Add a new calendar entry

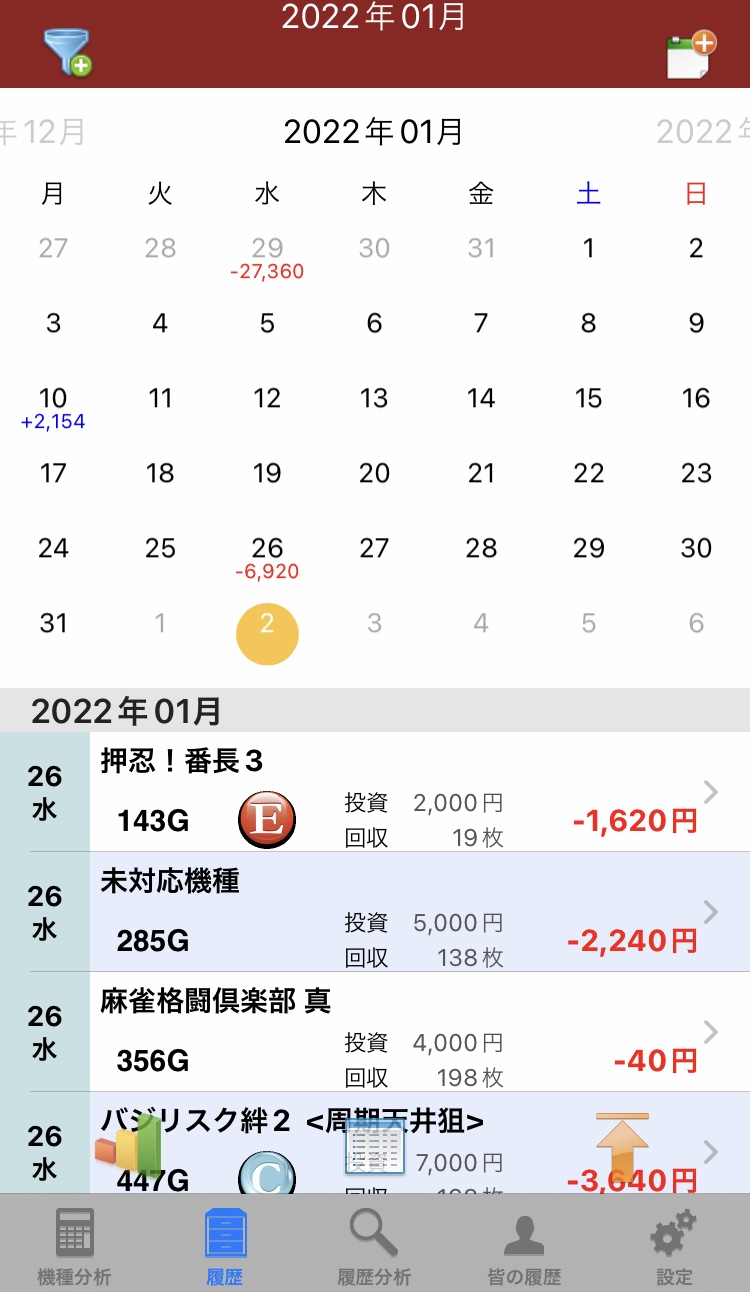691,54
